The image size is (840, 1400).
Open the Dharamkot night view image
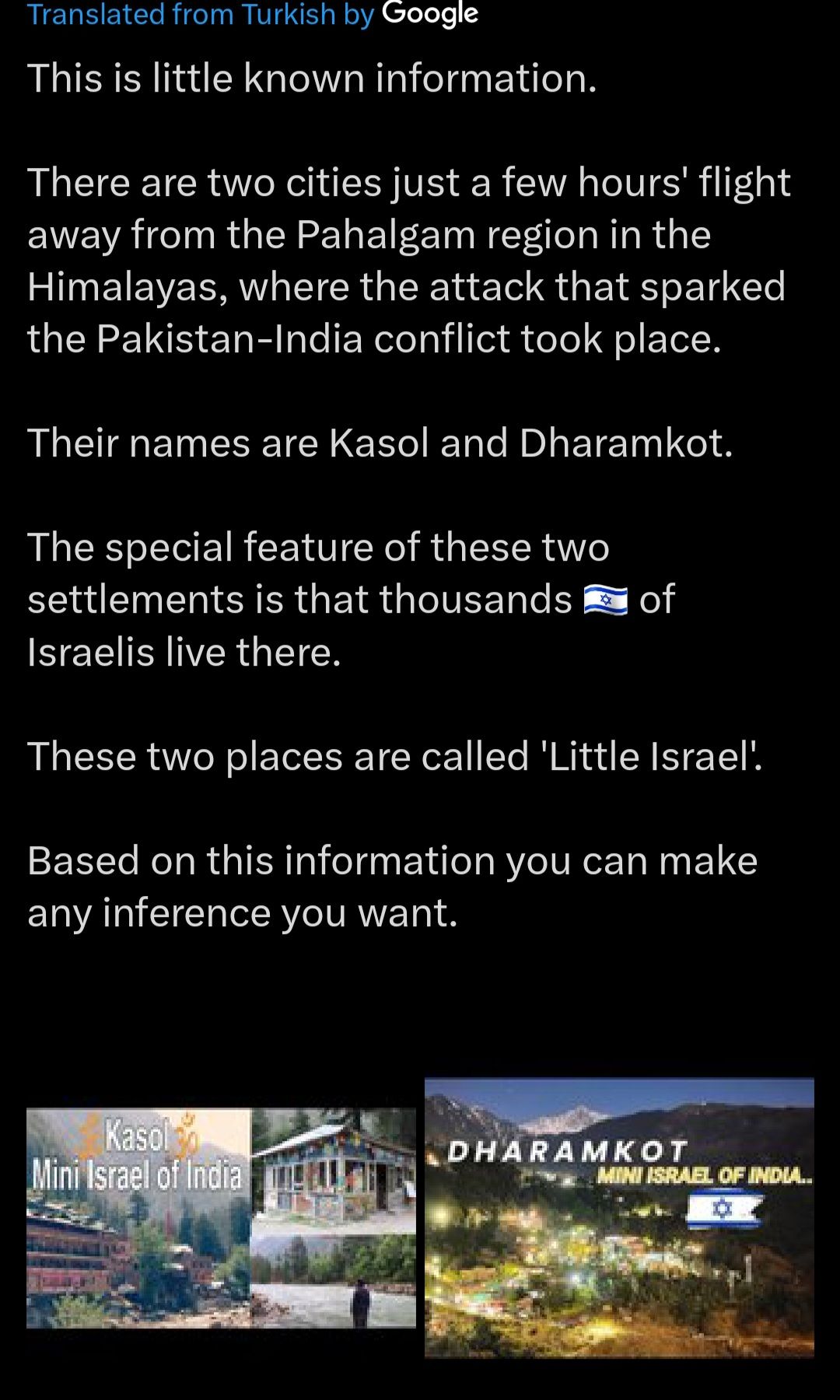619,1217
